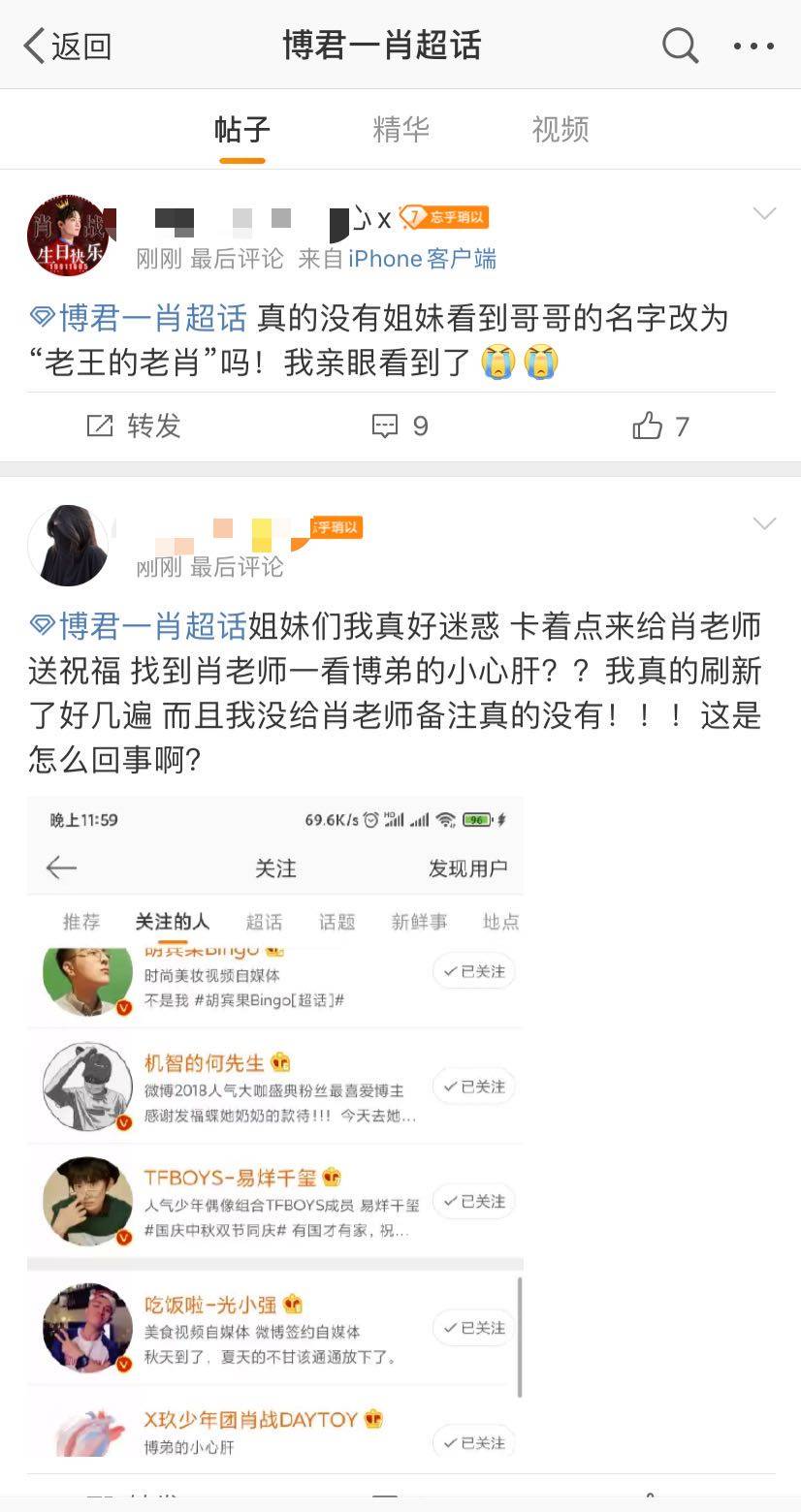Screen dimensions: 801x1512
Task: Open the first post author's avatar
Action: point(68,236)
